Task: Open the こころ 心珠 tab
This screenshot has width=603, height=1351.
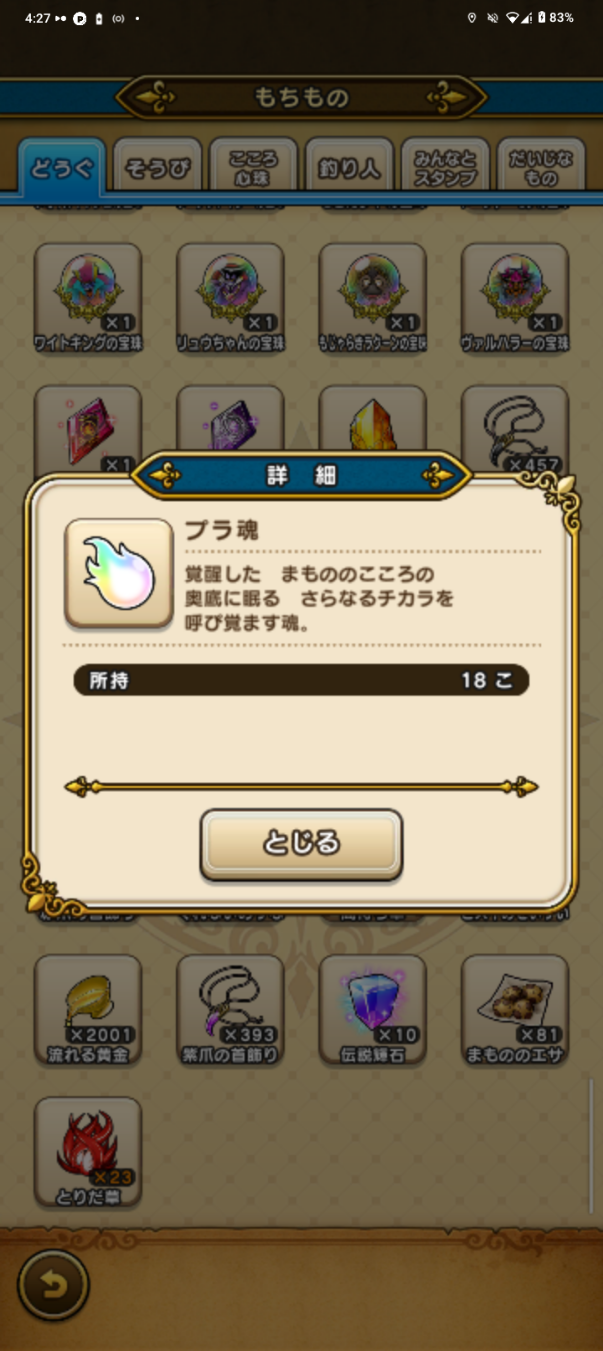Action: click(x=253, y=167)
